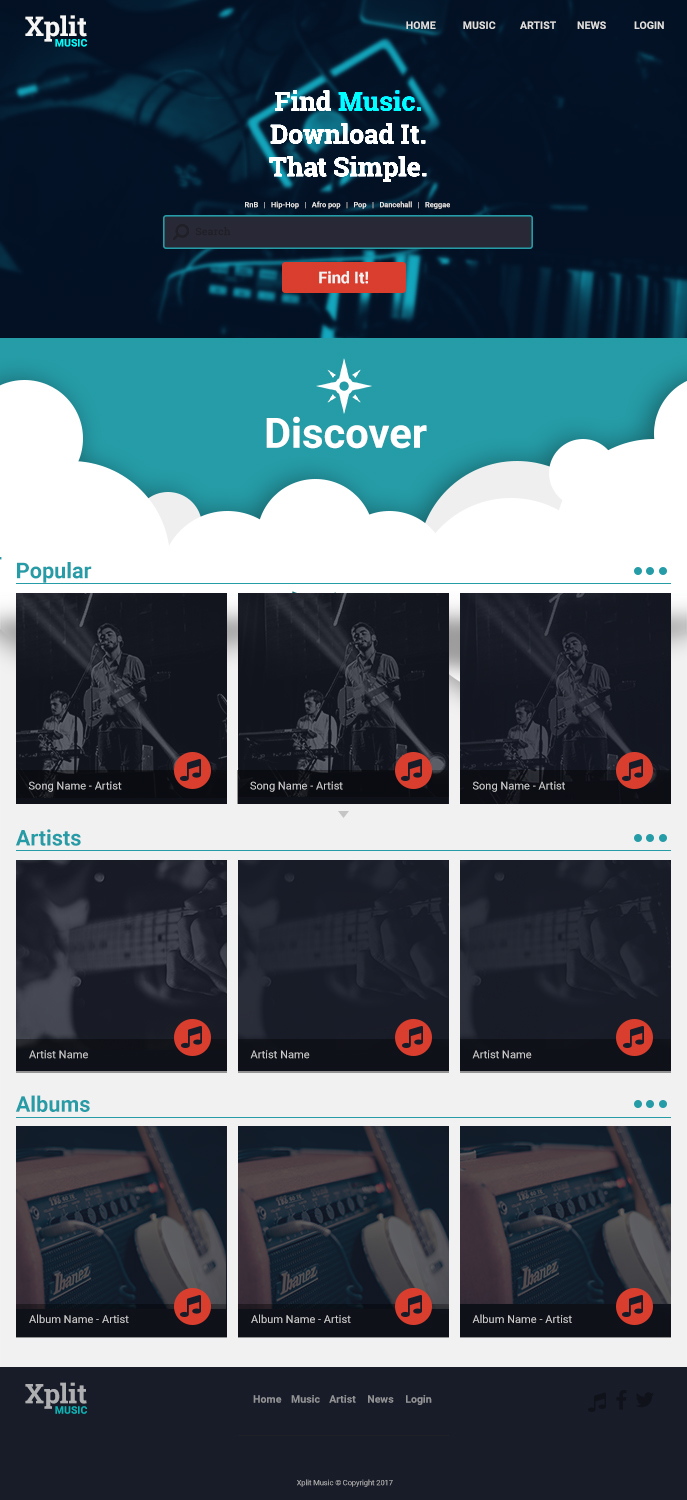
Task: Select the Hip-Hop genre link
Action: [285, 205]
